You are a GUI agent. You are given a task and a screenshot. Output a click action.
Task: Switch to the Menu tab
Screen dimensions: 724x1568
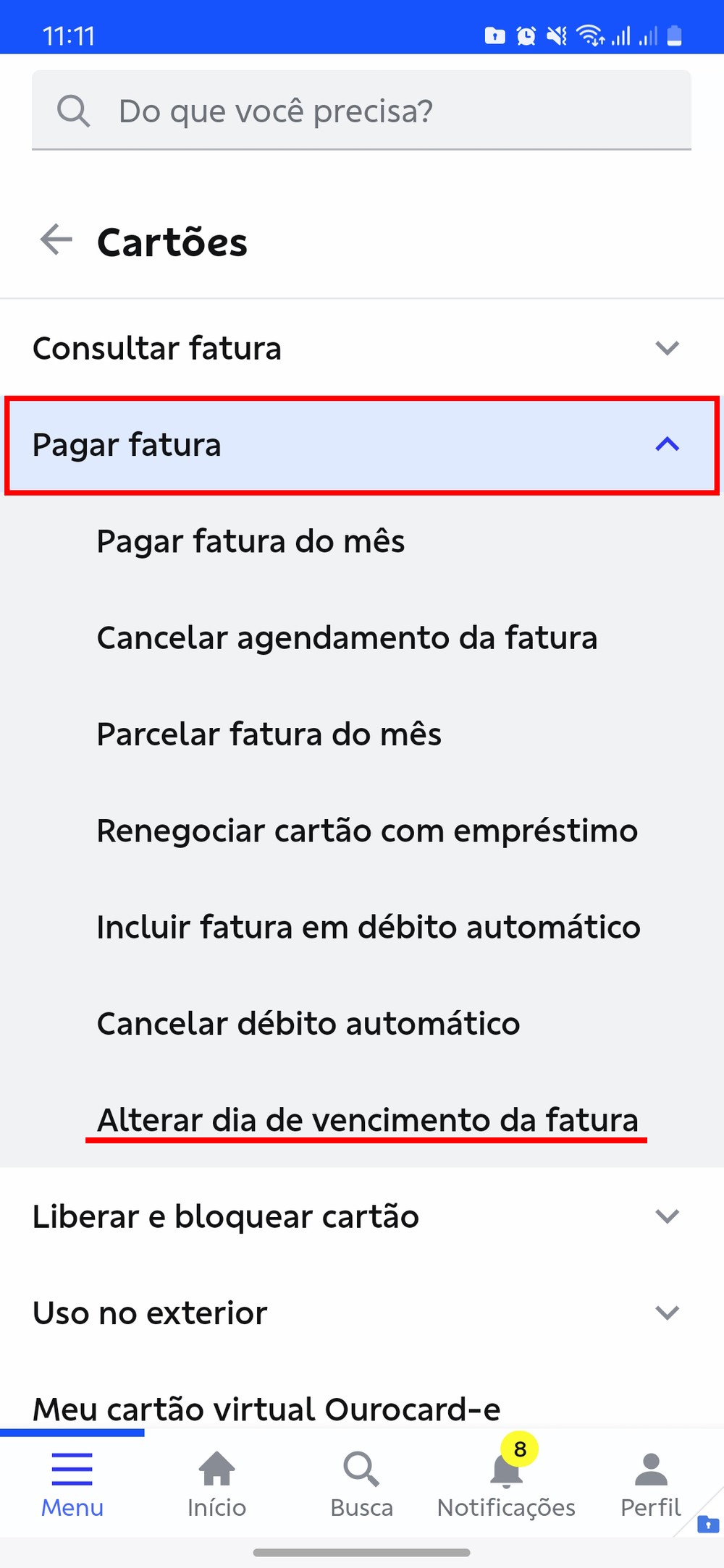pyautogui.click(x=72, y=1484)
